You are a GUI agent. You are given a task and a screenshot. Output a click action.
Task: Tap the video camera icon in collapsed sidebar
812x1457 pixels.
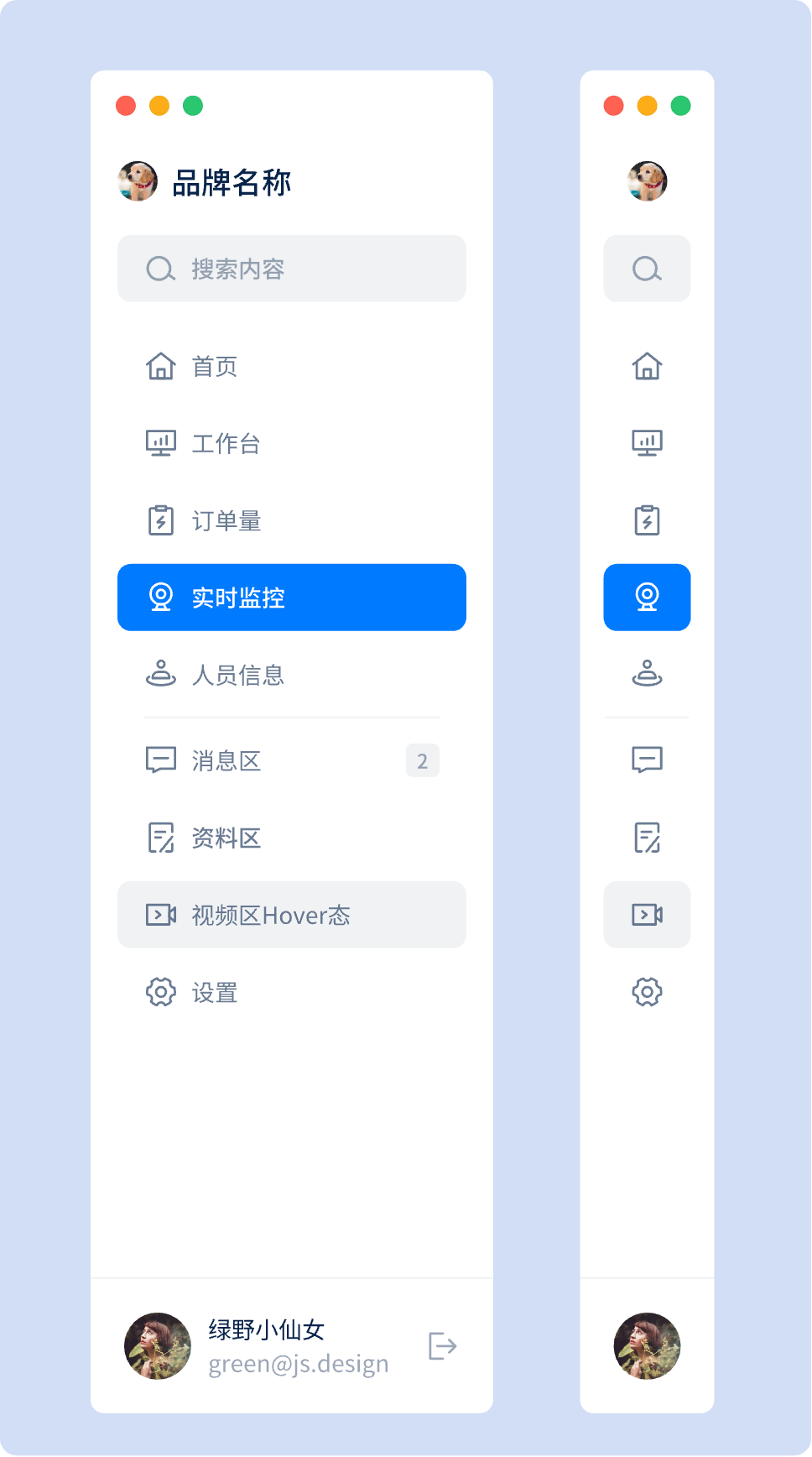(647, 915)
